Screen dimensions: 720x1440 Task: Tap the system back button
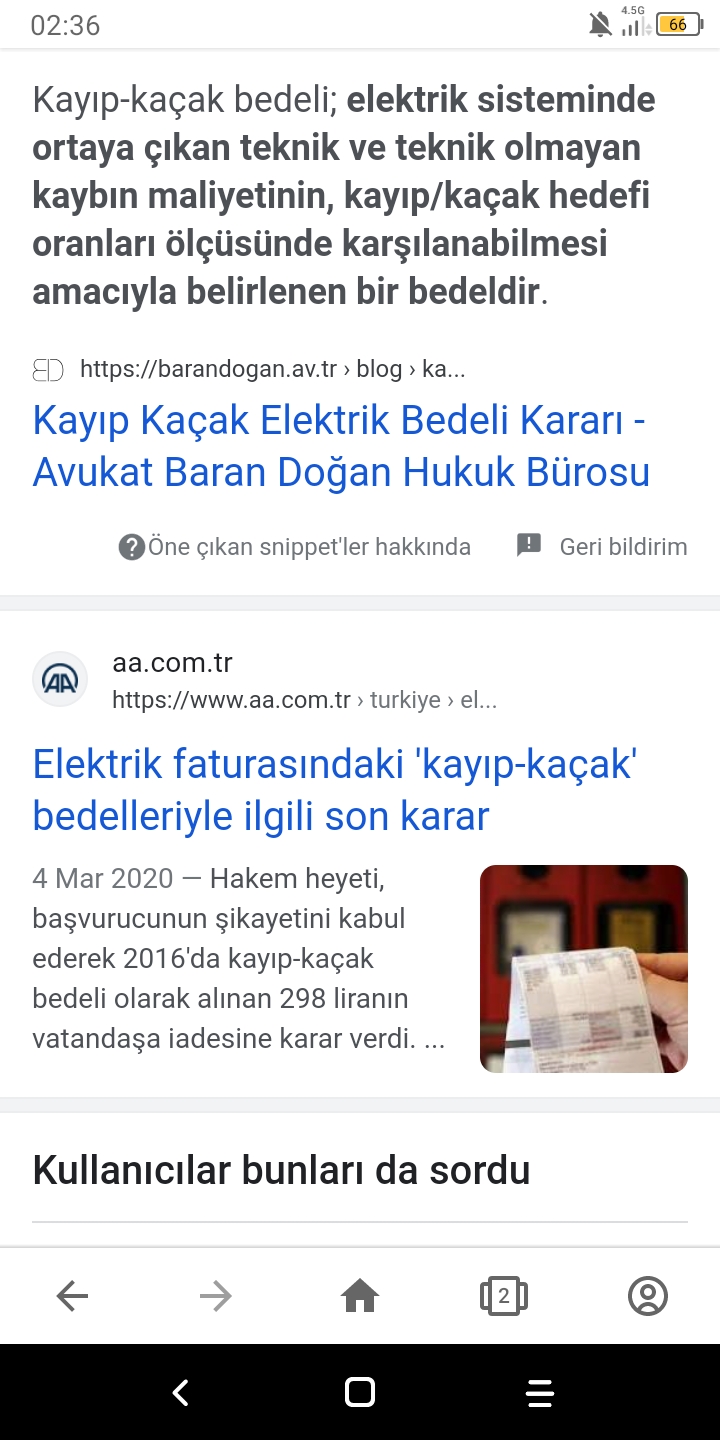point(180,1392)
